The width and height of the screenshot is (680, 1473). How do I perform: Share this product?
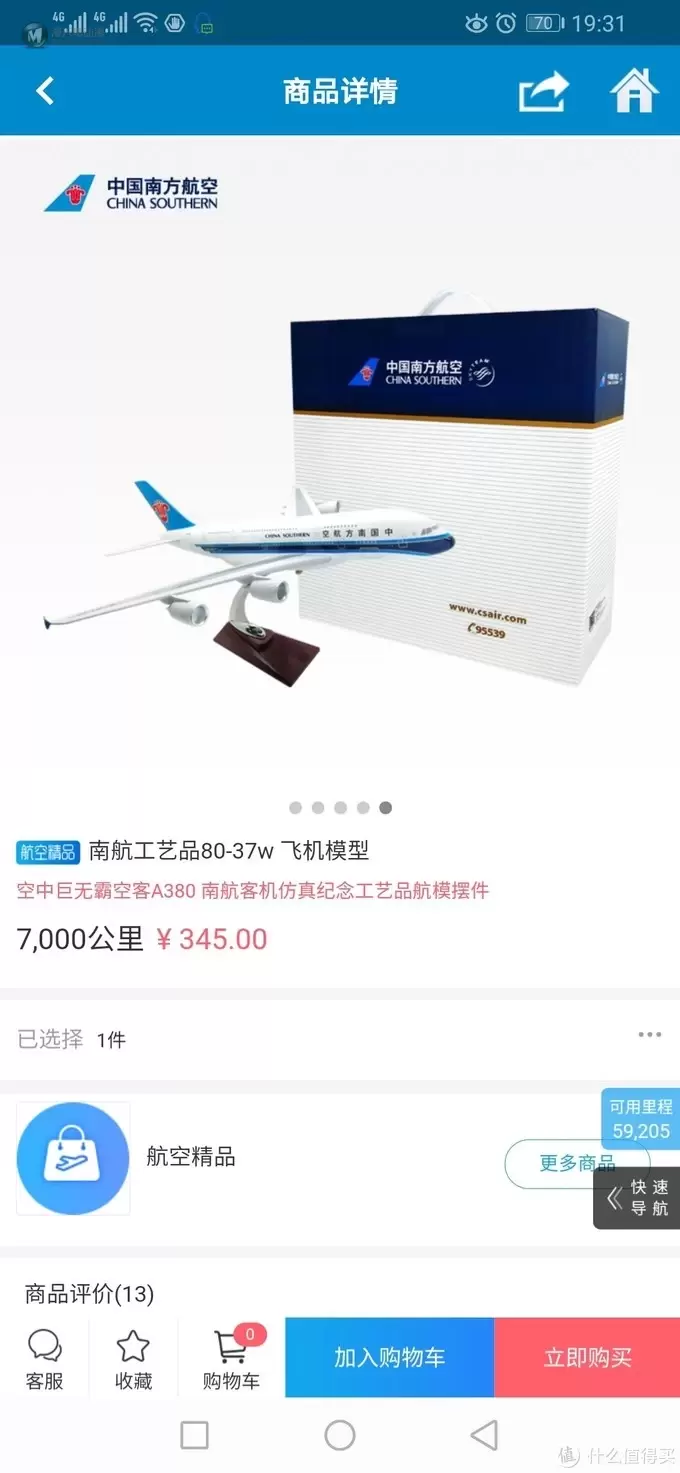pos(543,92)
